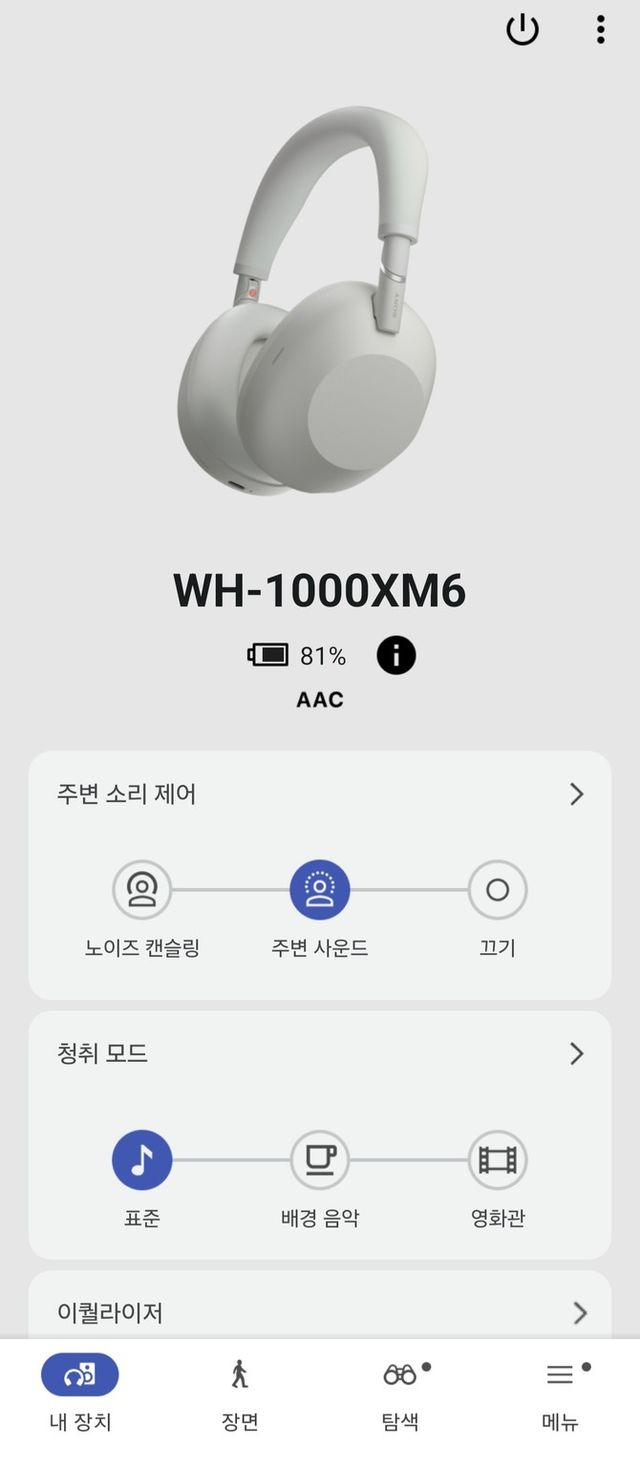Switch to the 메뉴 tab
This screenshot has height=1461, width=640.
point(560,1393)
